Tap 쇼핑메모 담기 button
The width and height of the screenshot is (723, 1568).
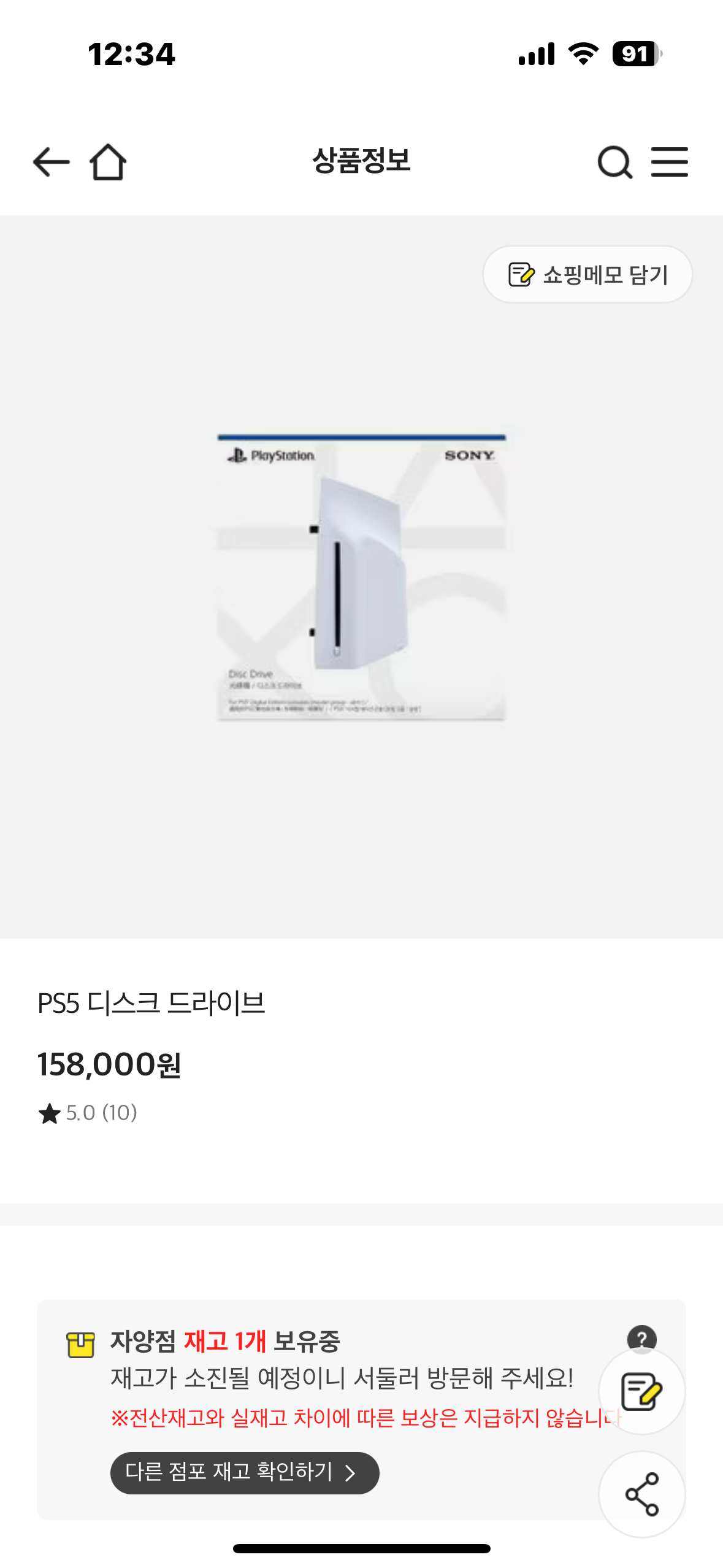587,274
